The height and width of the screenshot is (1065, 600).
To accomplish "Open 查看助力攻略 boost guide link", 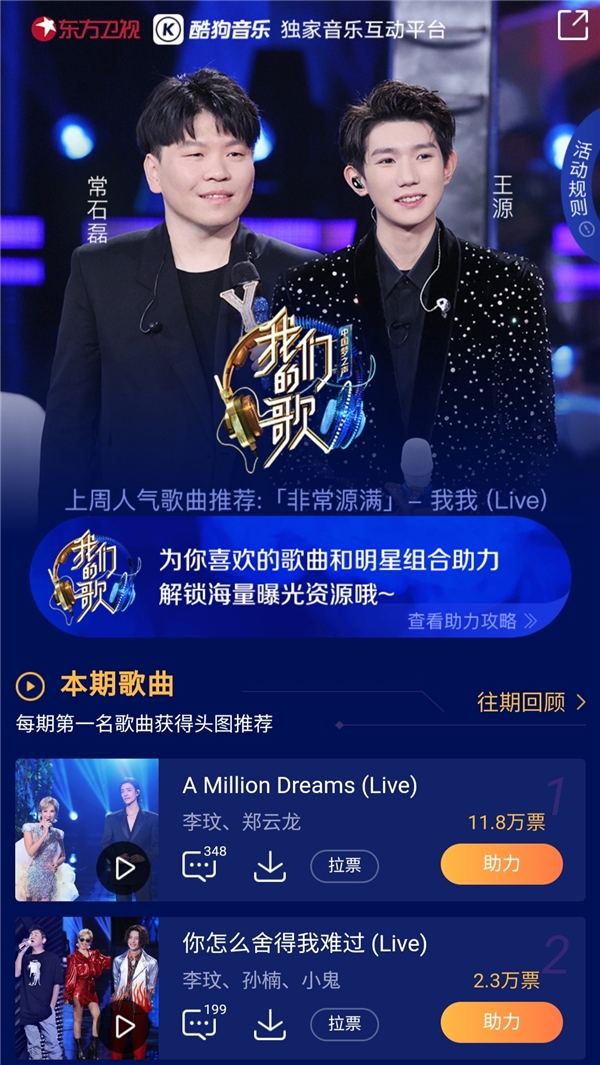I will pos(472,621).
